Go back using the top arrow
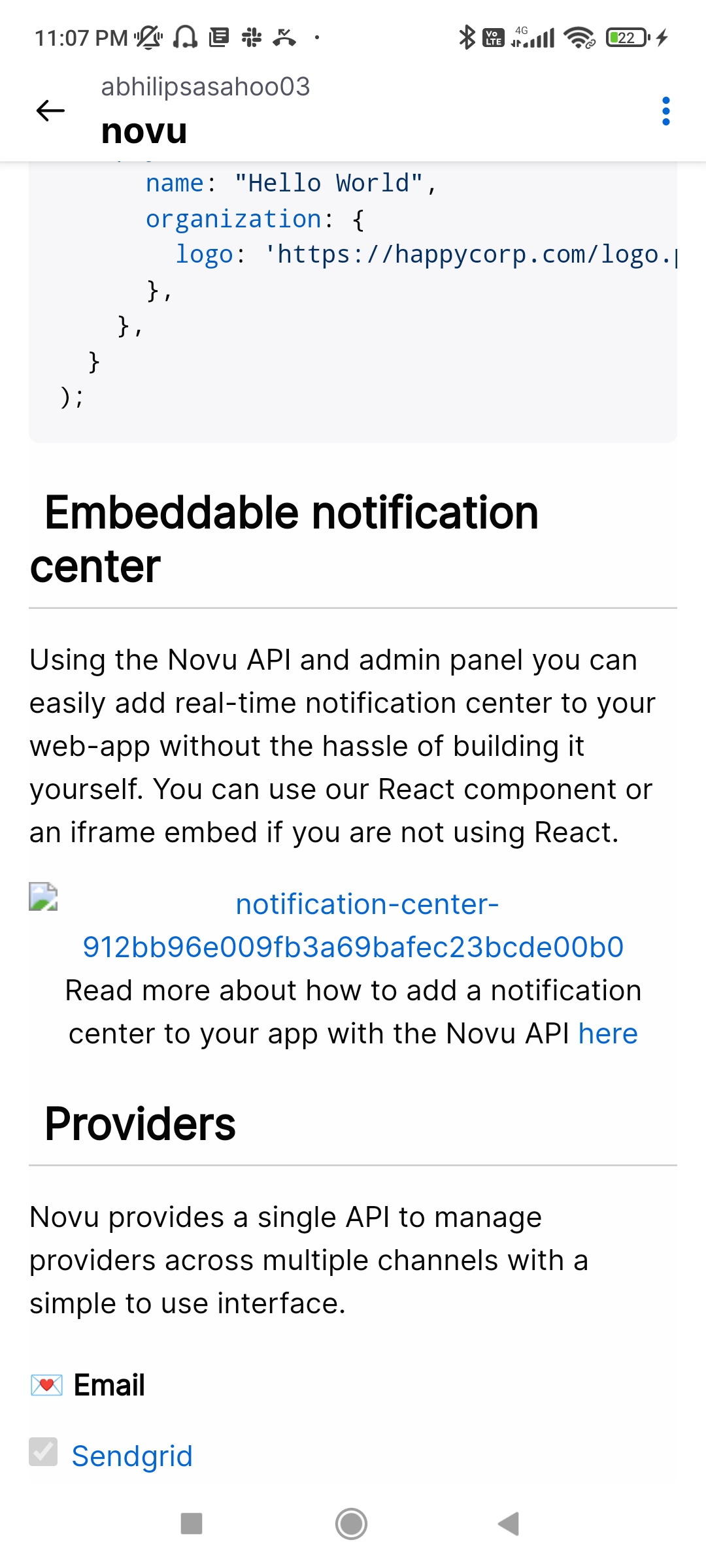The height and width of the screenshot is (1568, 706). coord(50,110)
